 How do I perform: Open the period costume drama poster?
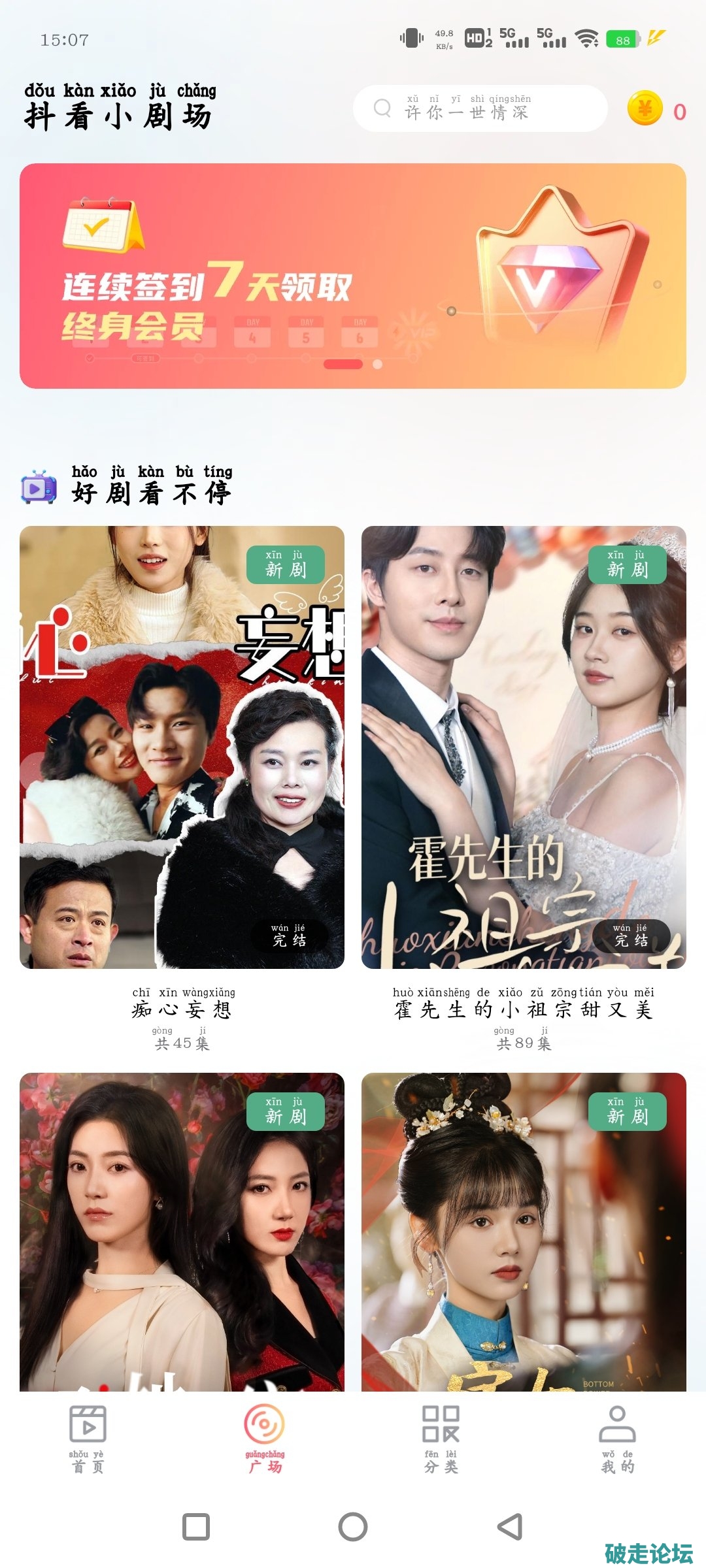[x=524, y=1231]
